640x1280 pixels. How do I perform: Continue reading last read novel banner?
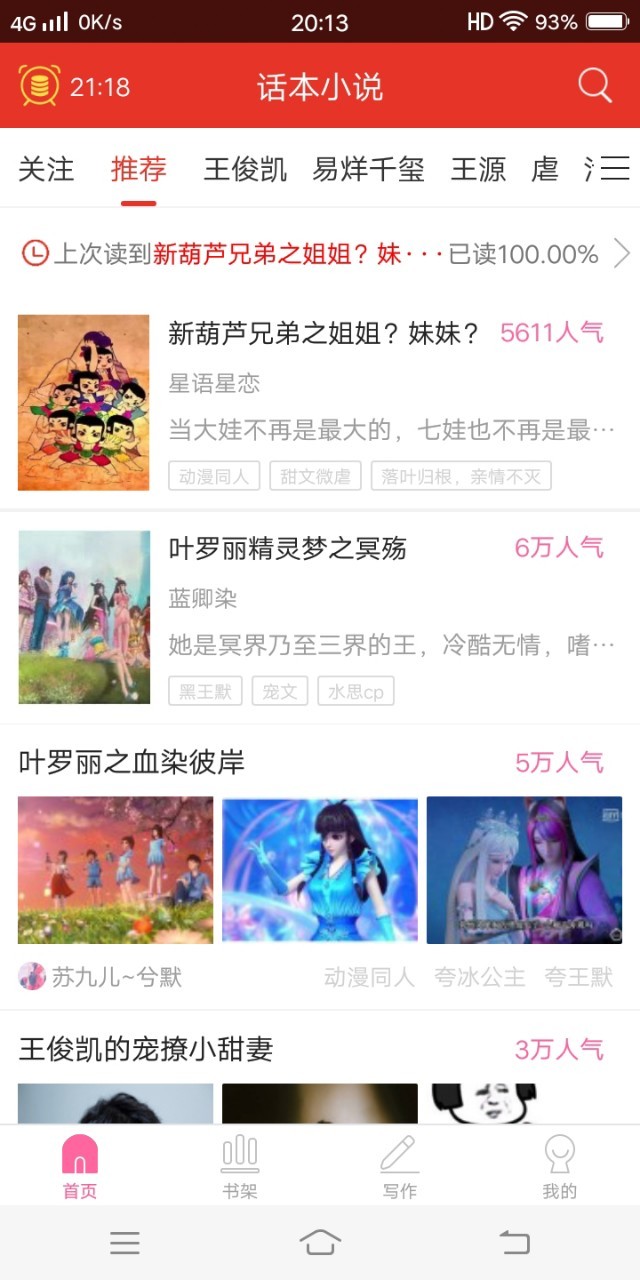click(320, 254)
